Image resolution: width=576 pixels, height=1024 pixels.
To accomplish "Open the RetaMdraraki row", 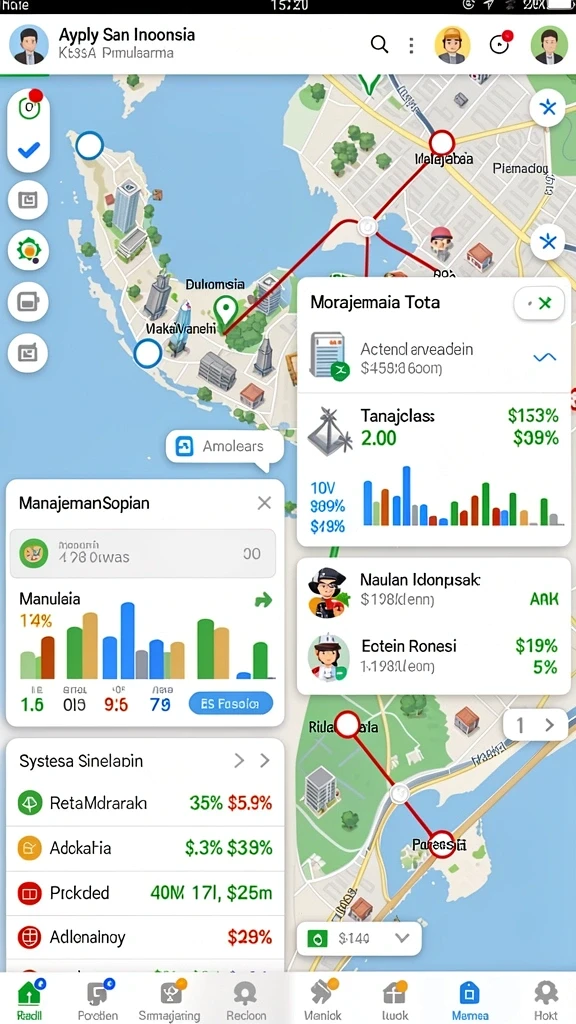I will (x=146, y=803).
